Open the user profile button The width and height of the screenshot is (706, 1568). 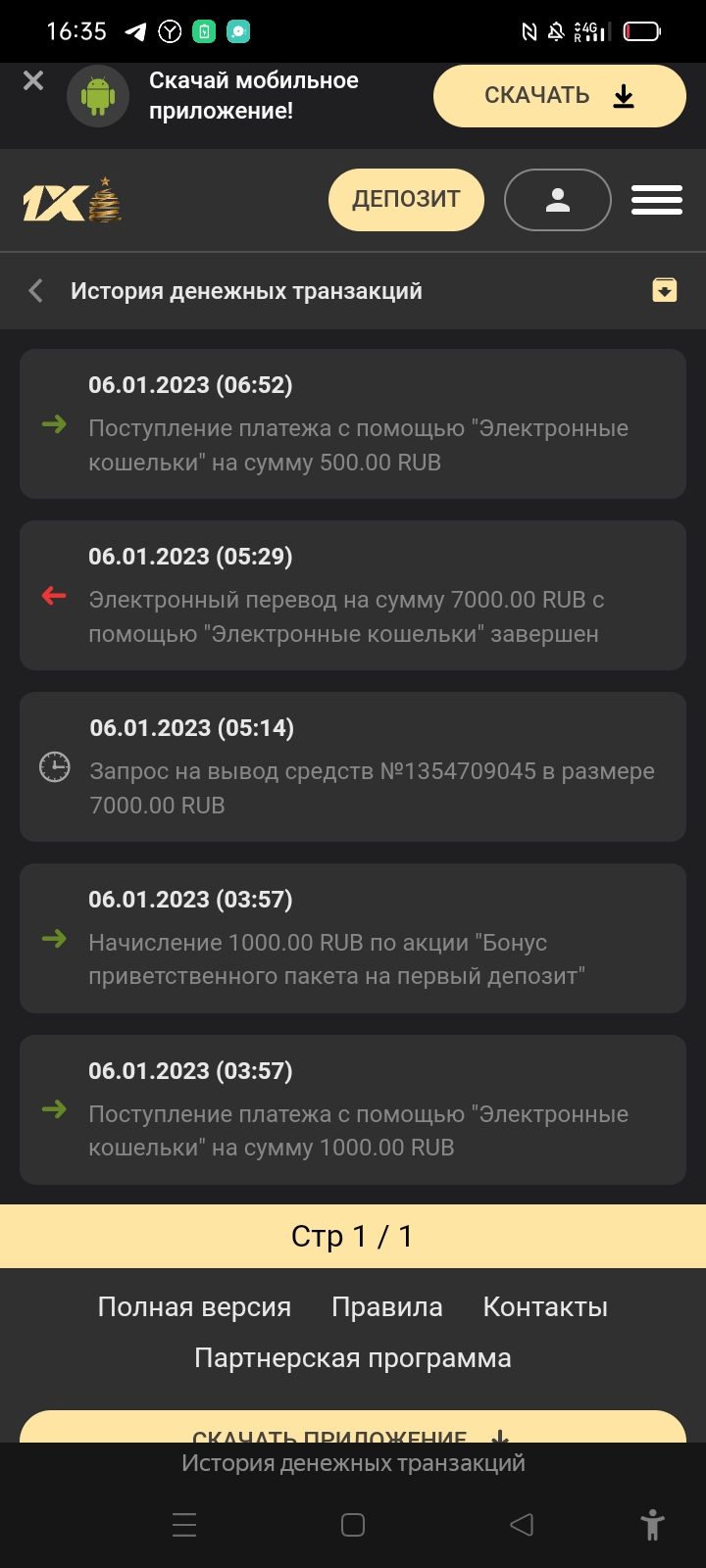click(x=557, y=200)
